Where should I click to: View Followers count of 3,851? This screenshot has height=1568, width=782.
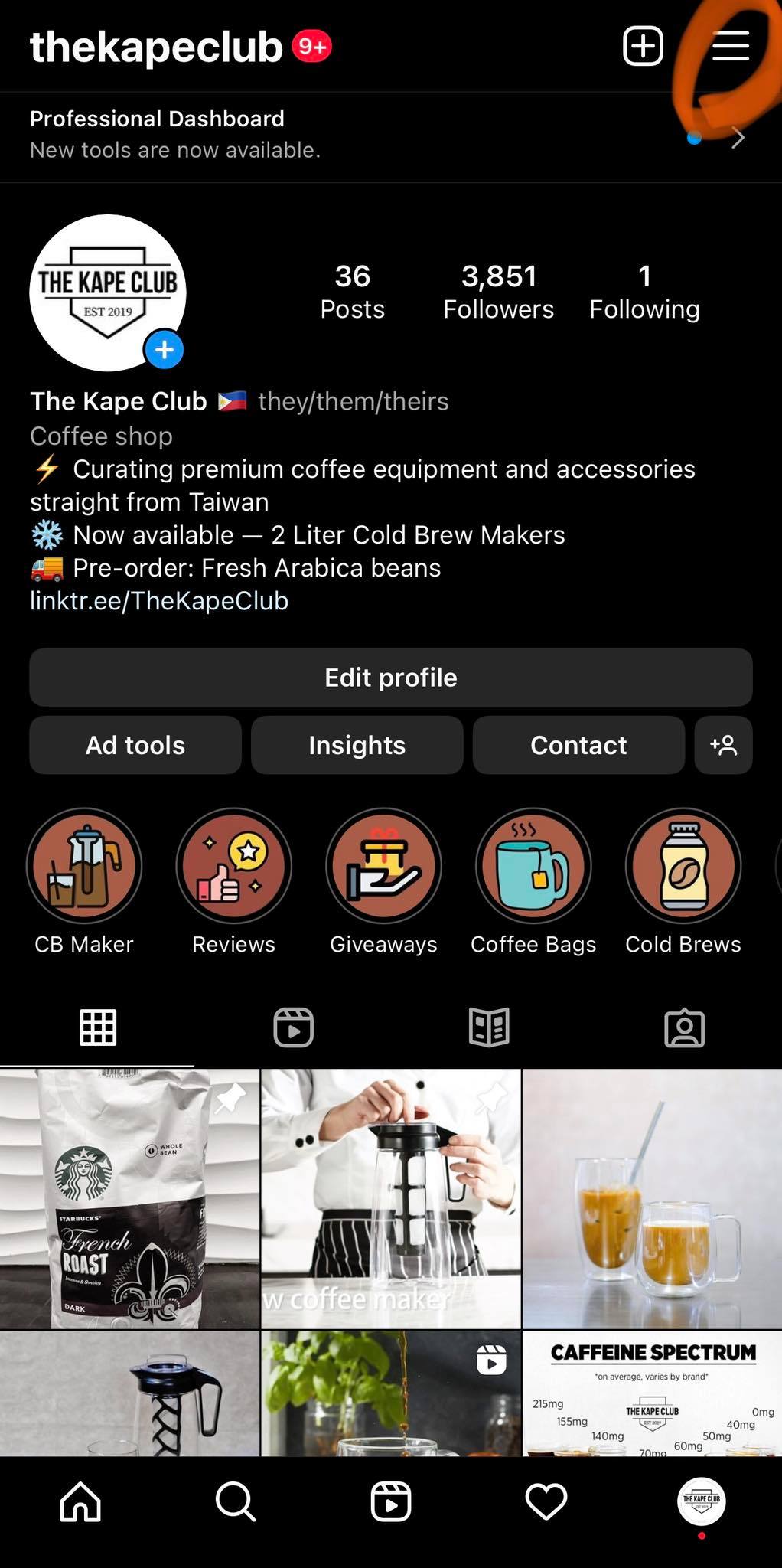498,291
